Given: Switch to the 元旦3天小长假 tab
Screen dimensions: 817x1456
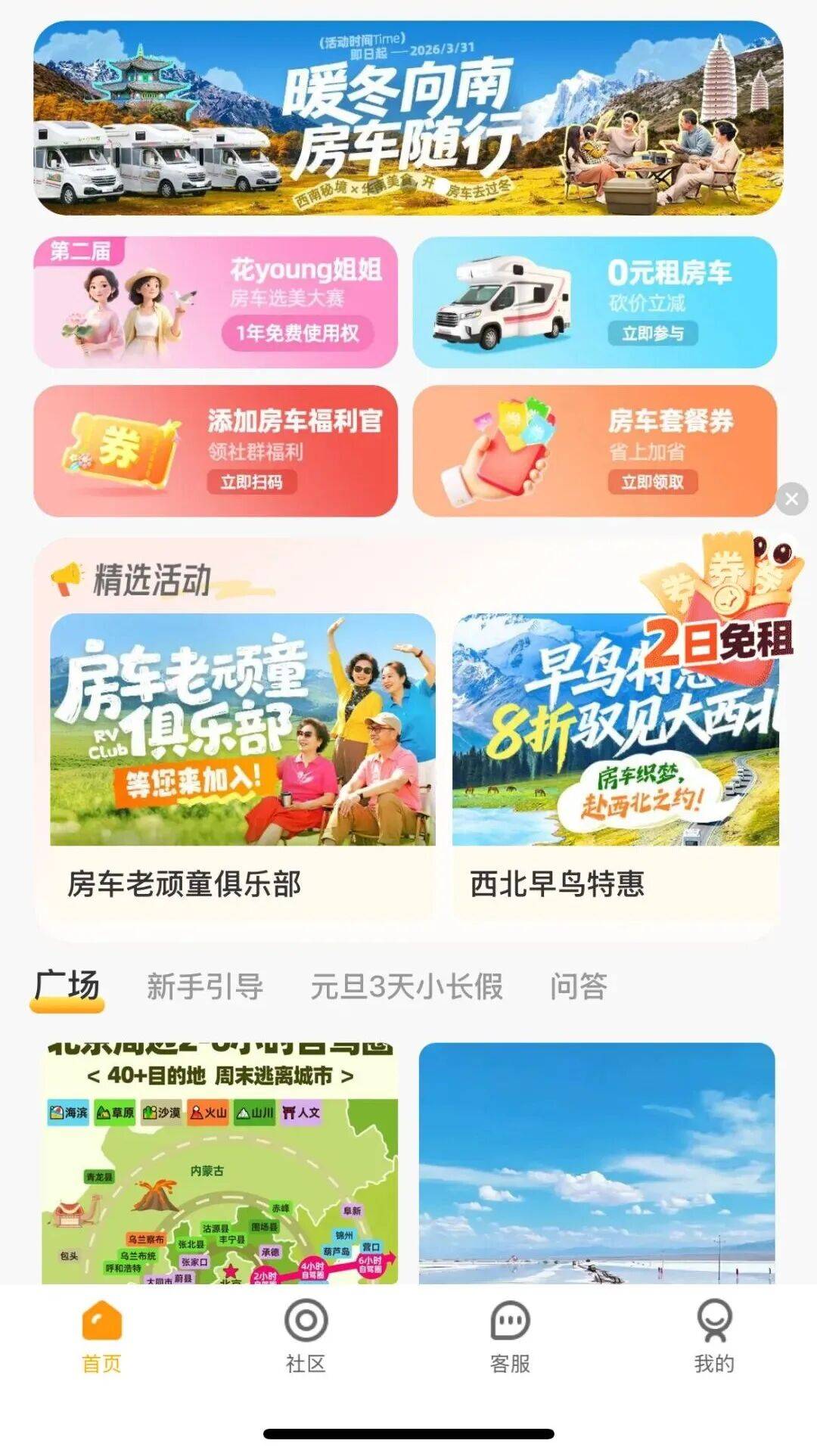Looking at the screenshot, I should point(406,987).
